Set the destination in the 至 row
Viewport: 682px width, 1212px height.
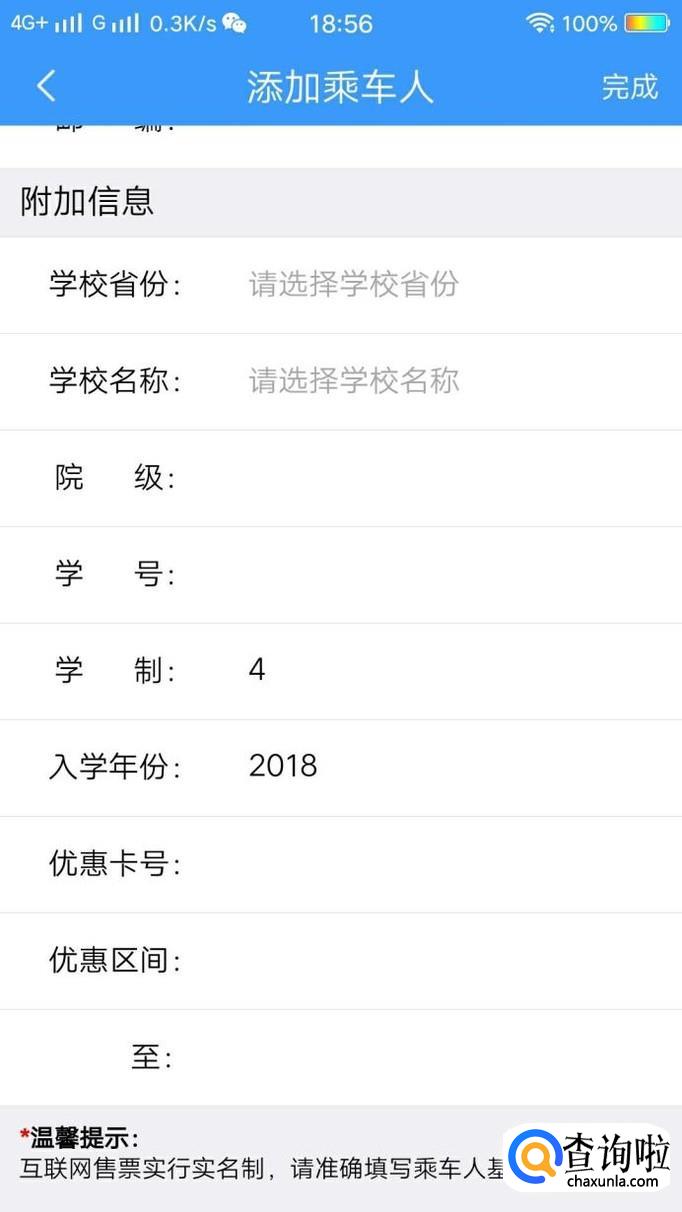[341, 1057]
